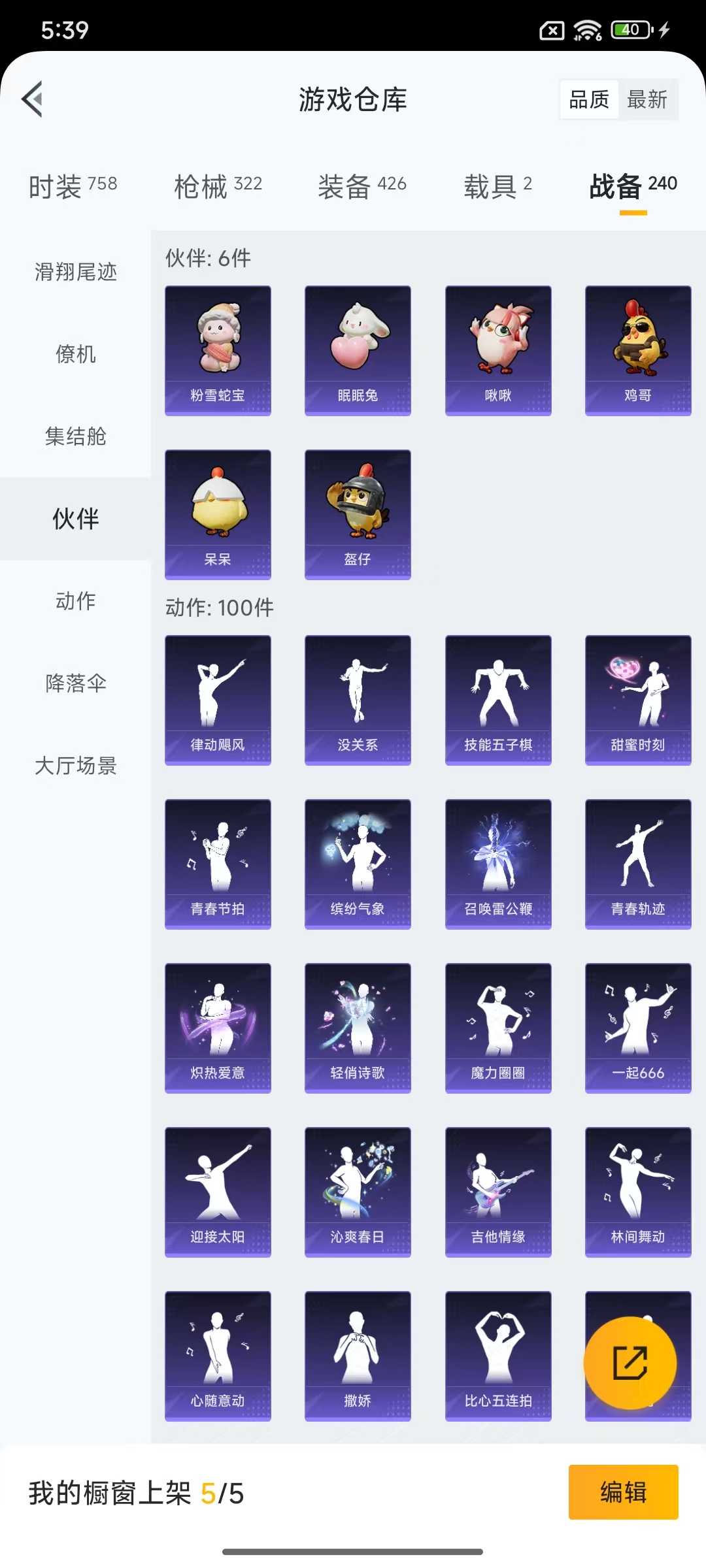Open the 载具 tab

point(497,186)
